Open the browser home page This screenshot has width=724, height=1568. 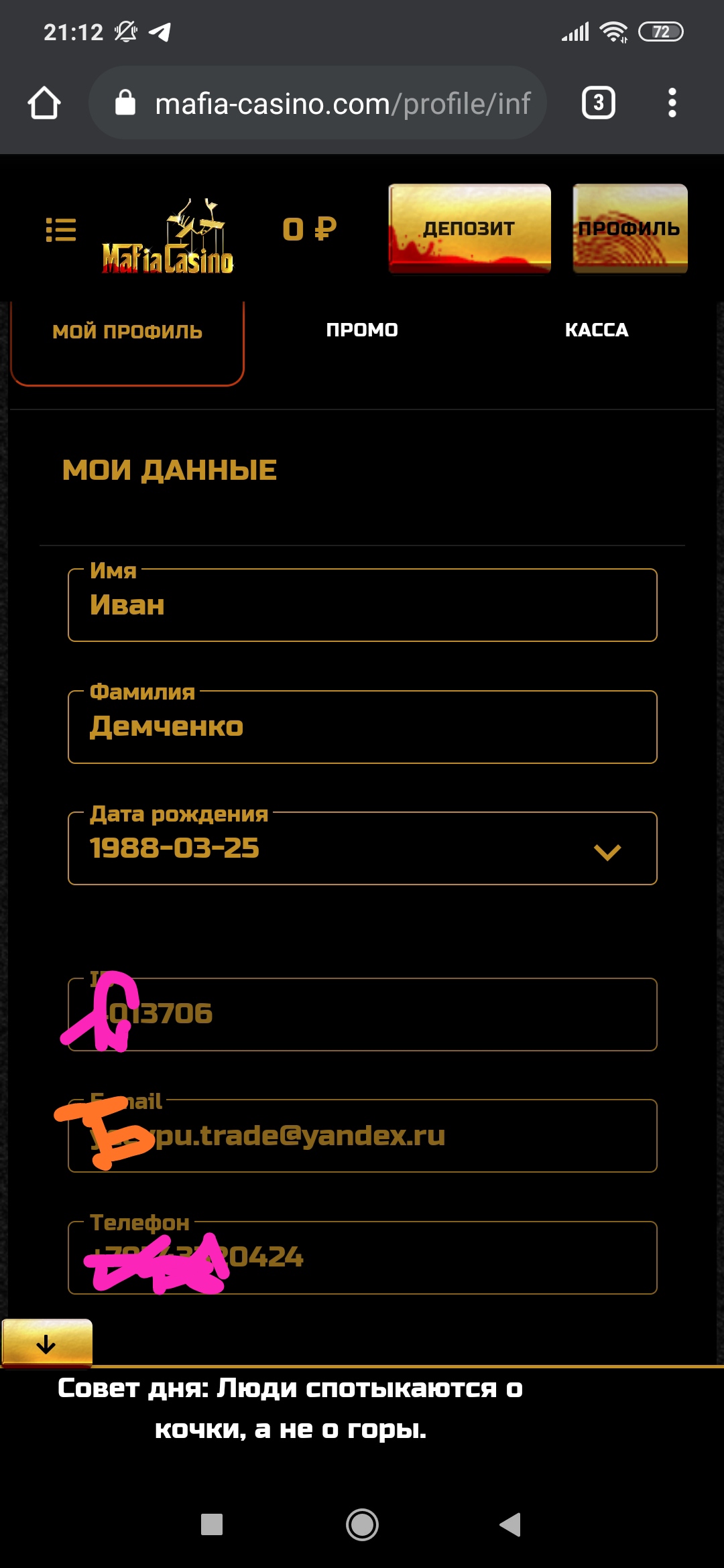pos(44,103)
